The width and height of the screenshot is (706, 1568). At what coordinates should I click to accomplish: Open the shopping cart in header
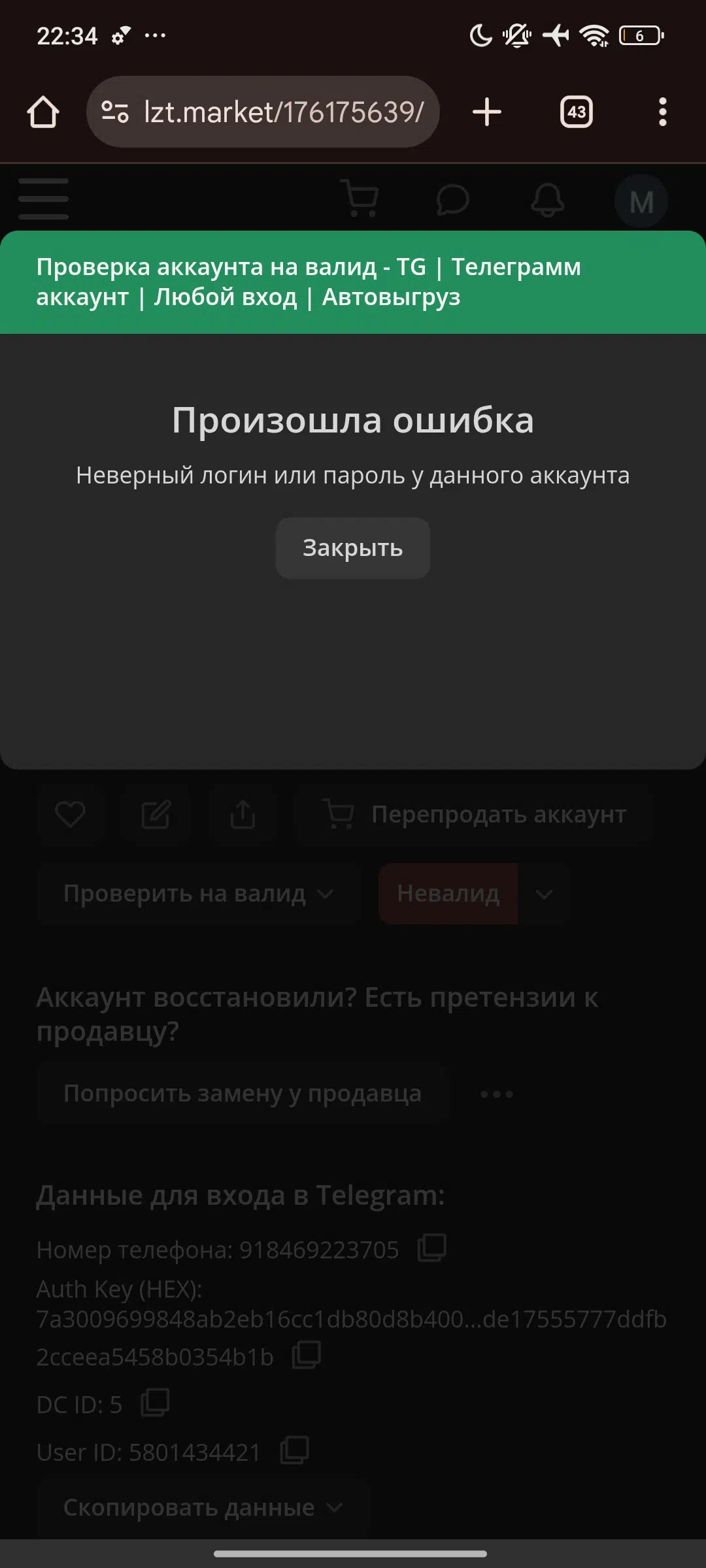360,199
